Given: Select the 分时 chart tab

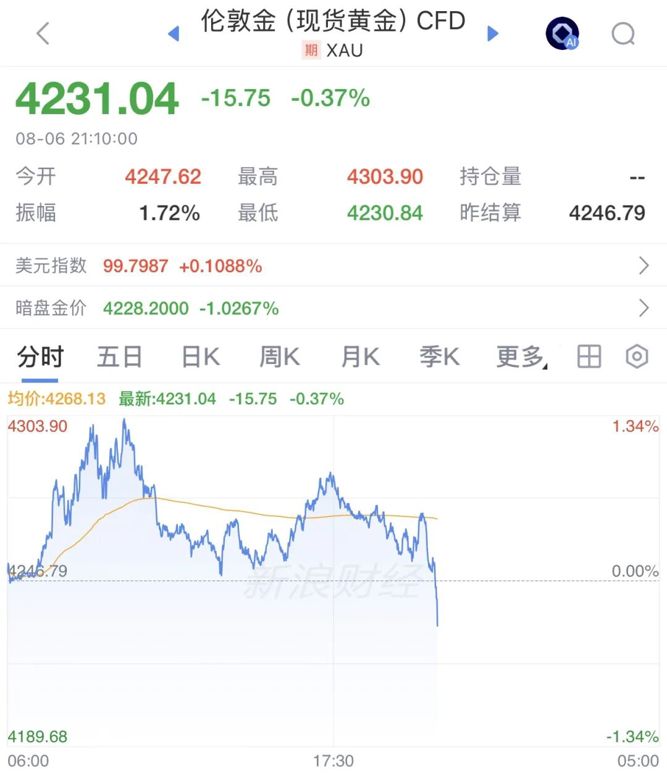Looking at the screenshot, I should [40, 357].
